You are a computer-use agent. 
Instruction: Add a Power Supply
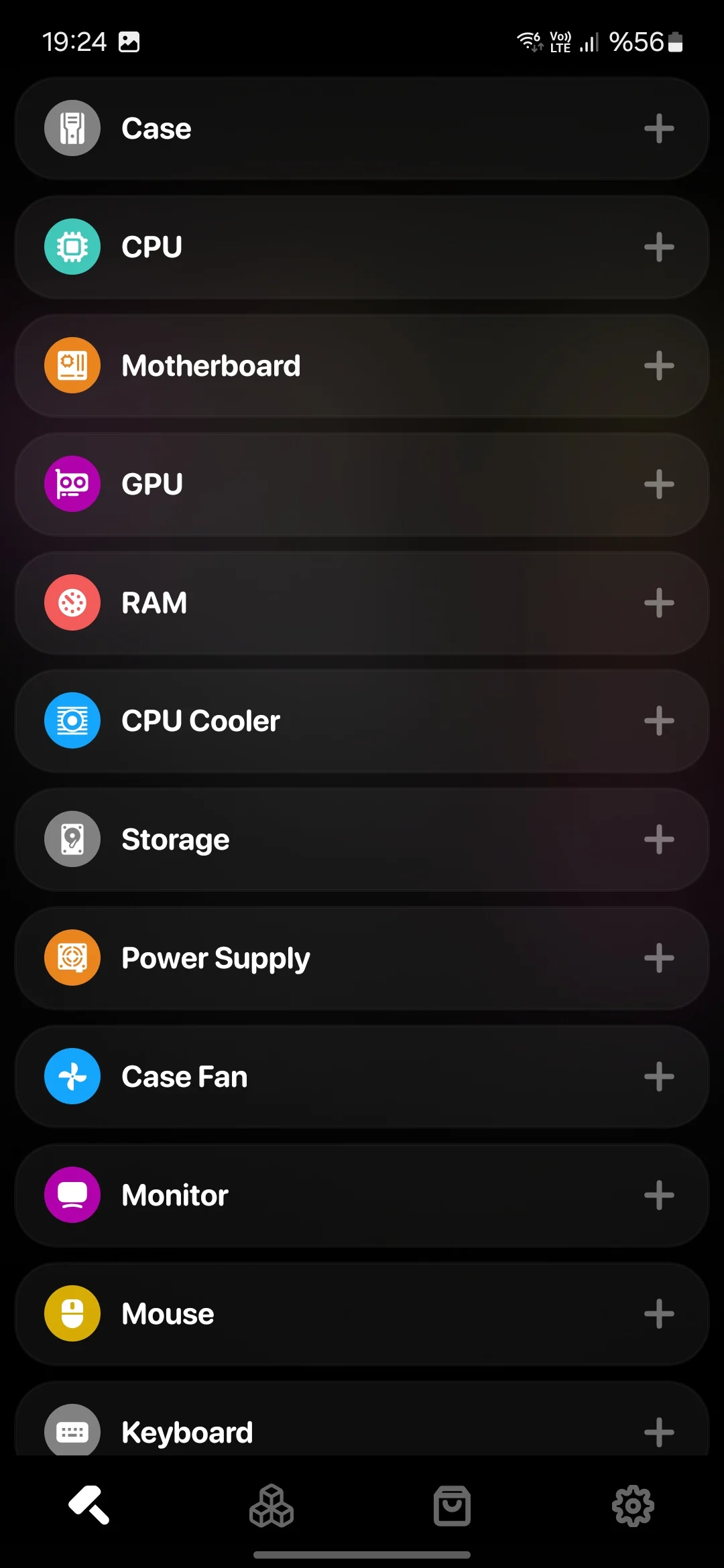tap(658, 958)
